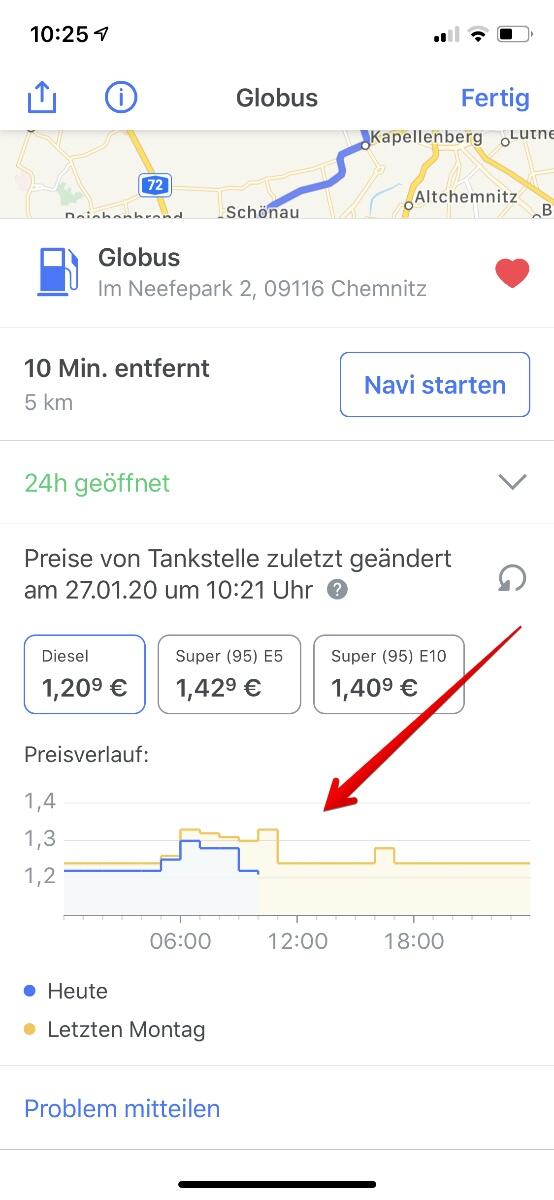
Task: Expand the 24h geöffnet opening hours
Action: (x=277, y=483)
